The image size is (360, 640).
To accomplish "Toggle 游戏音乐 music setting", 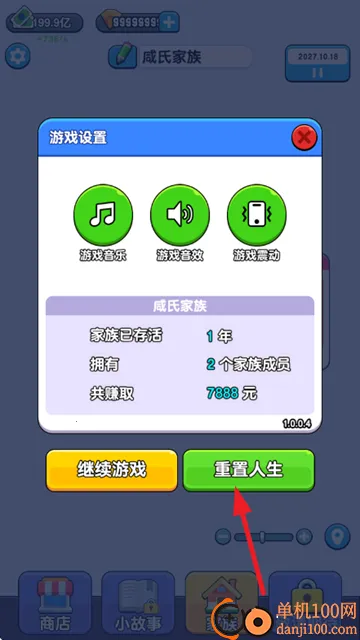I will [103, 214].
